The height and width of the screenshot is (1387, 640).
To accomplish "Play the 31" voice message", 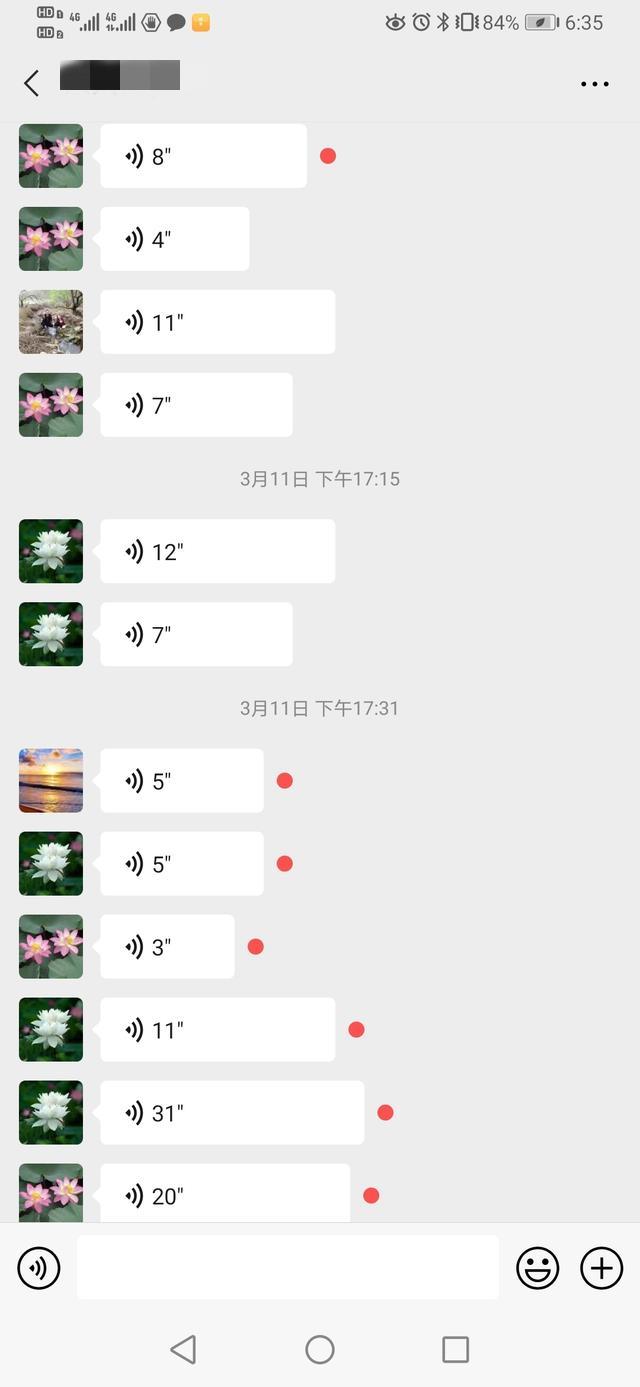I will pyautogui.click(x=232, y=1112).
